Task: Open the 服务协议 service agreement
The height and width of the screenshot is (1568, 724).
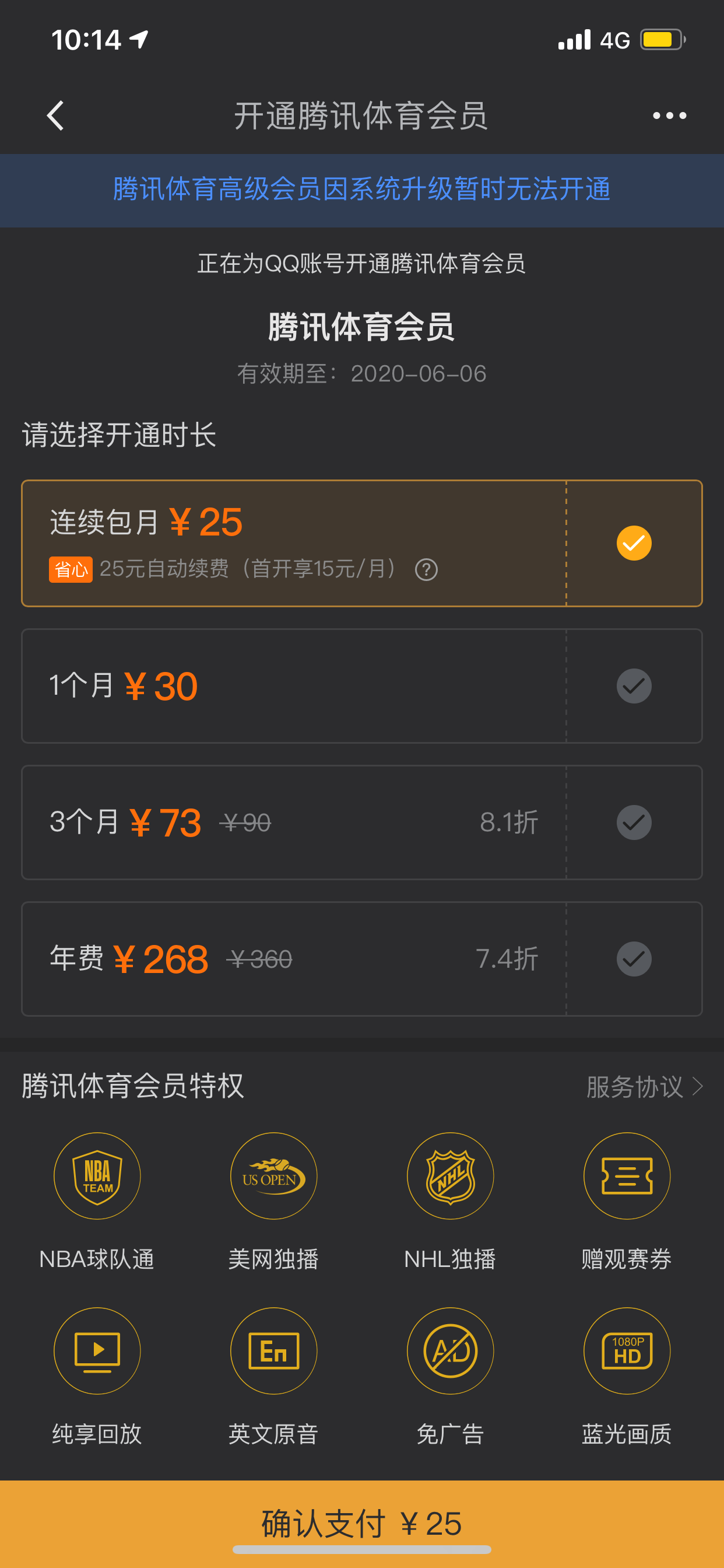Action: click(x=644, y=1087)
